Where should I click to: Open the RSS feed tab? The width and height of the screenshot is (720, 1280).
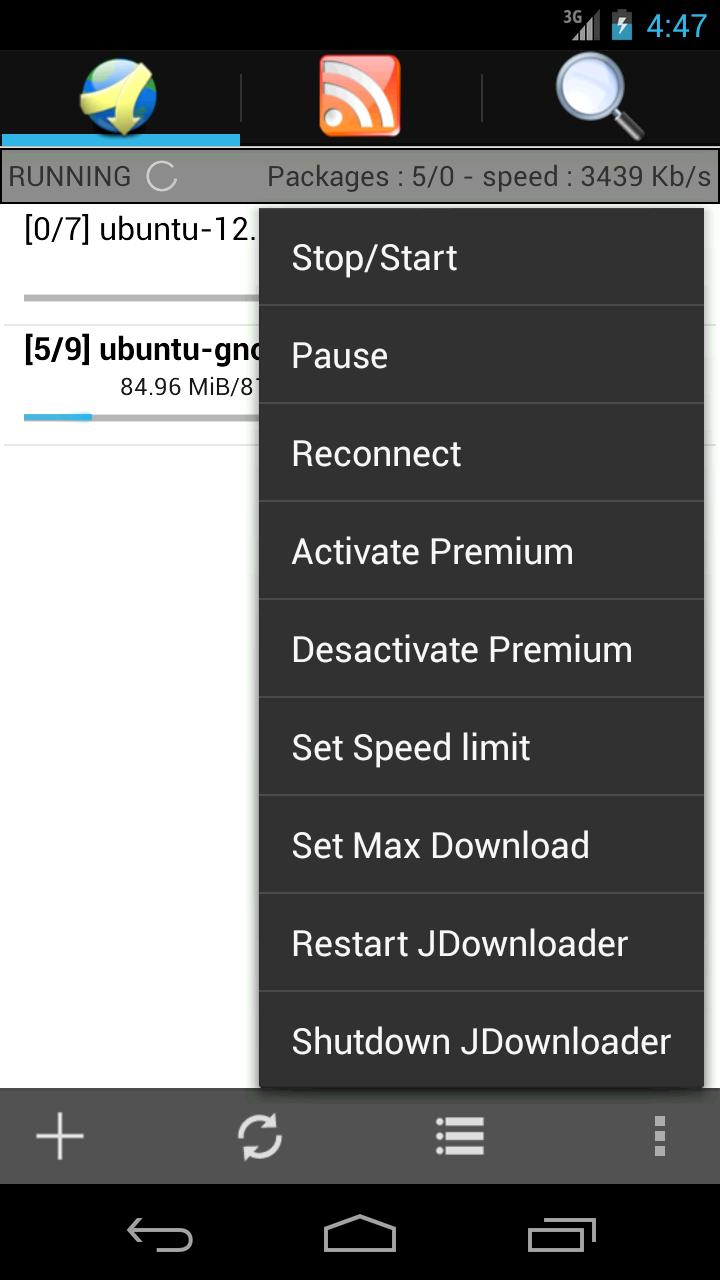click(x=362, y=95)
